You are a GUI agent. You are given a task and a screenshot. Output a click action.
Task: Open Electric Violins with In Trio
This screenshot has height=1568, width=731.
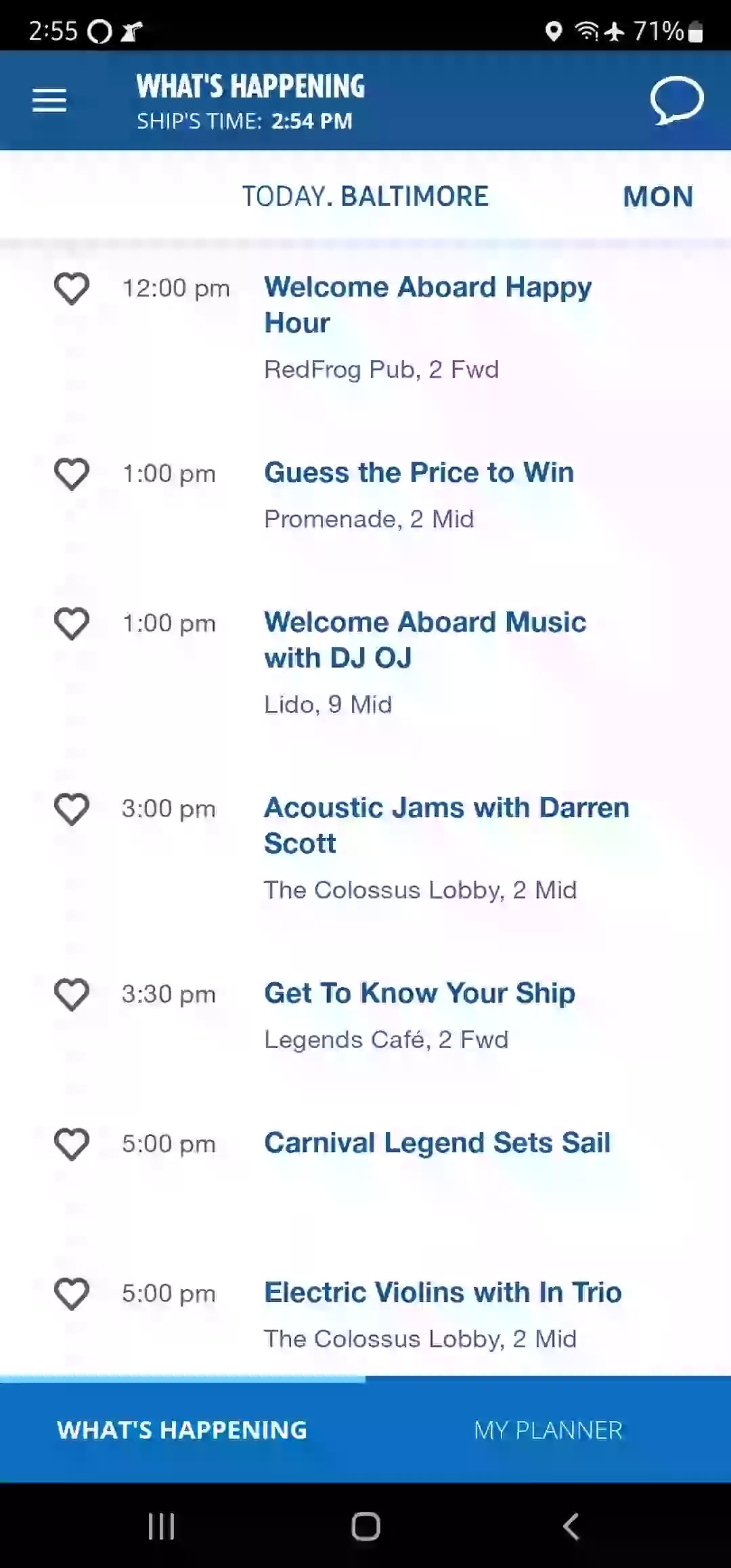443,1292
